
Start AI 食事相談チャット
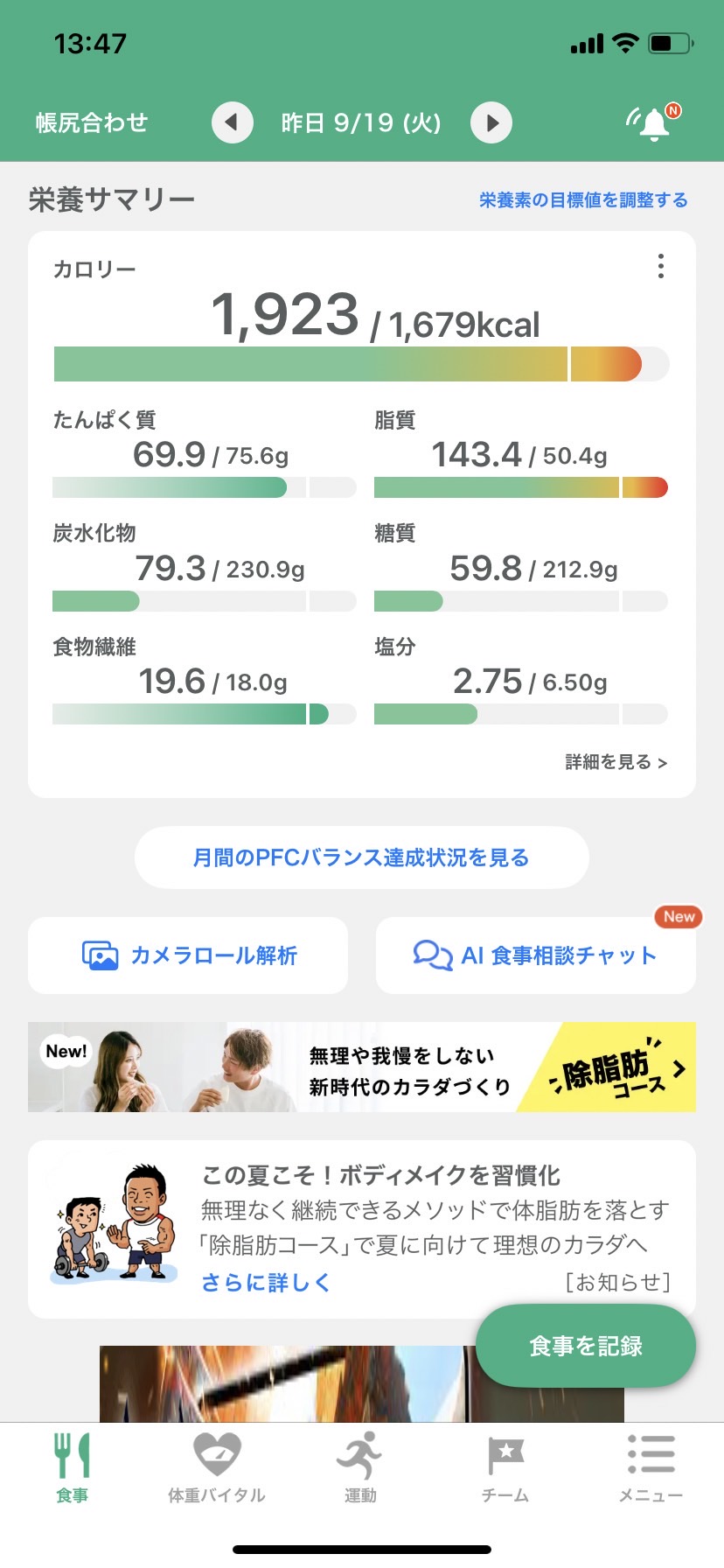click(x=536, y=955)
